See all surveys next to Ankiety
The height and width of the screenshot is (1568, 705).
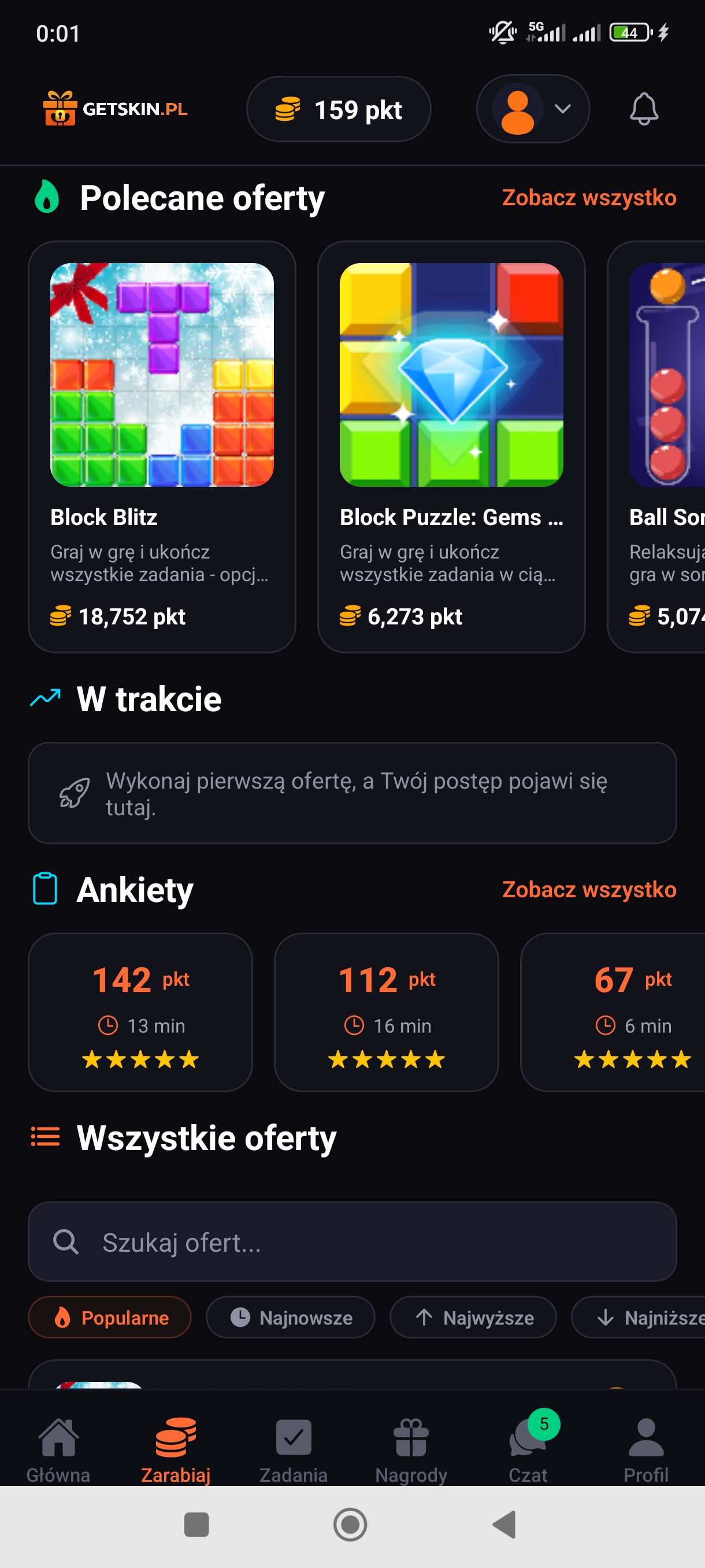(x=588, y=889)
